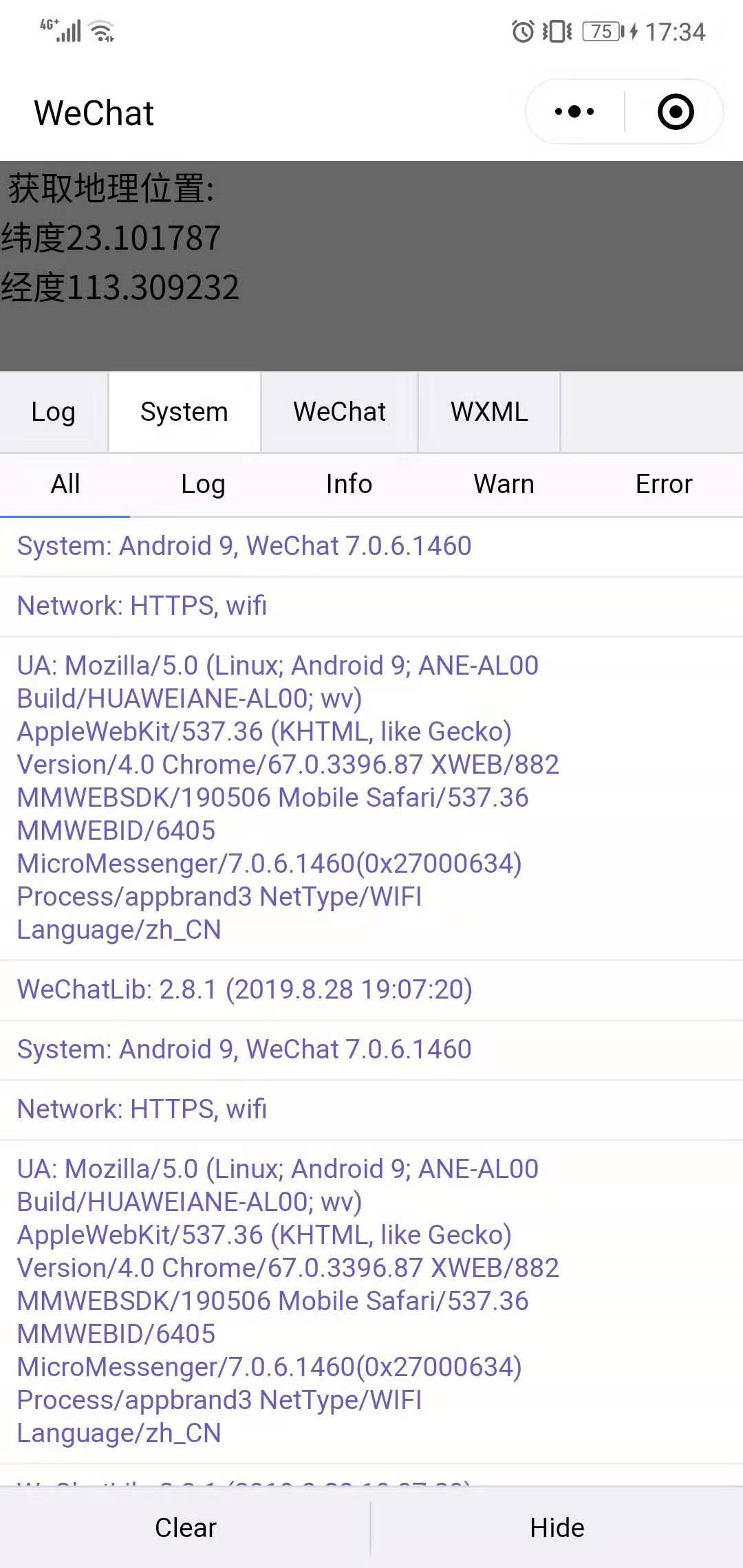Open the WeChat tab in the console
Screen dimensions: 743x1568
[x=339, y=412]
